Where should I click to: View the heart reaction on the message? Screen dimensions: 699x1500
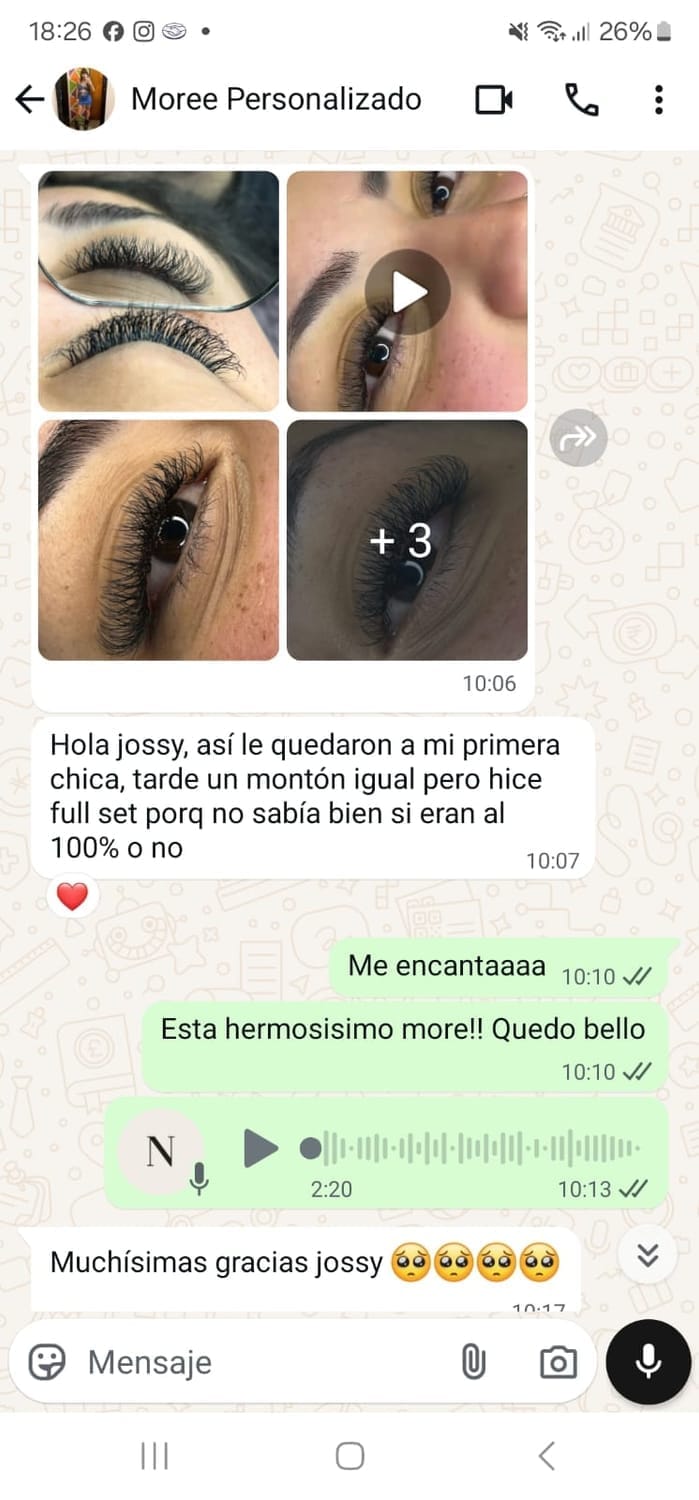click(x=72, y=896)
